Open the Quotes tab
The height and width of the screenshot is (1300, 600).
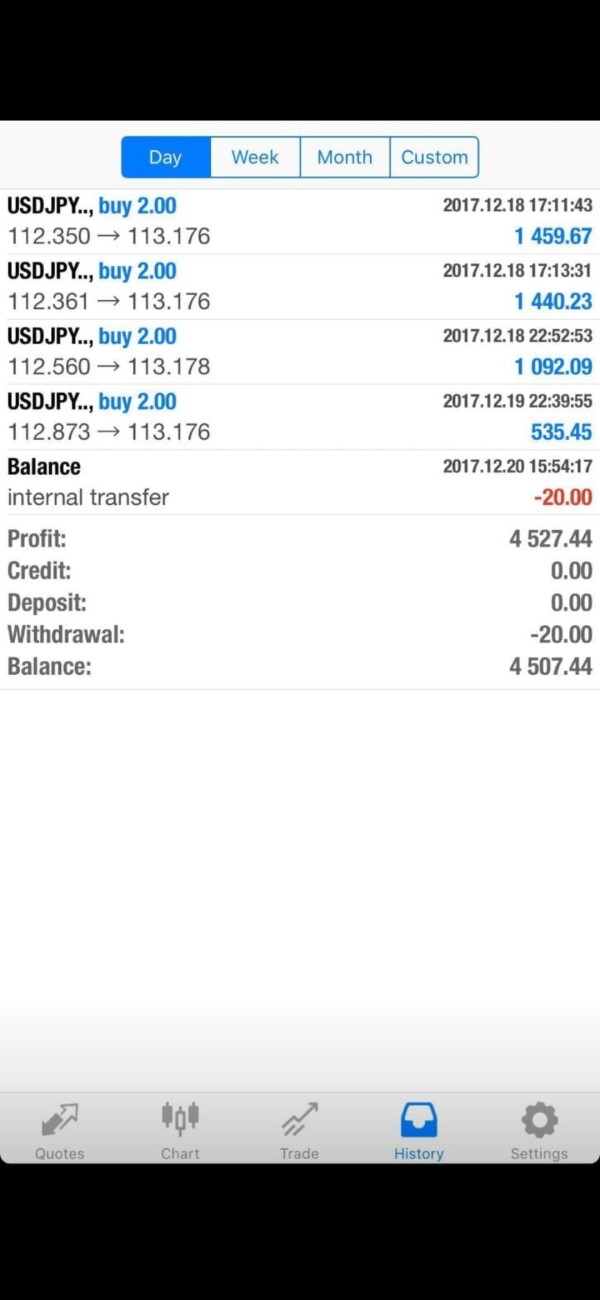[60, 1130]
